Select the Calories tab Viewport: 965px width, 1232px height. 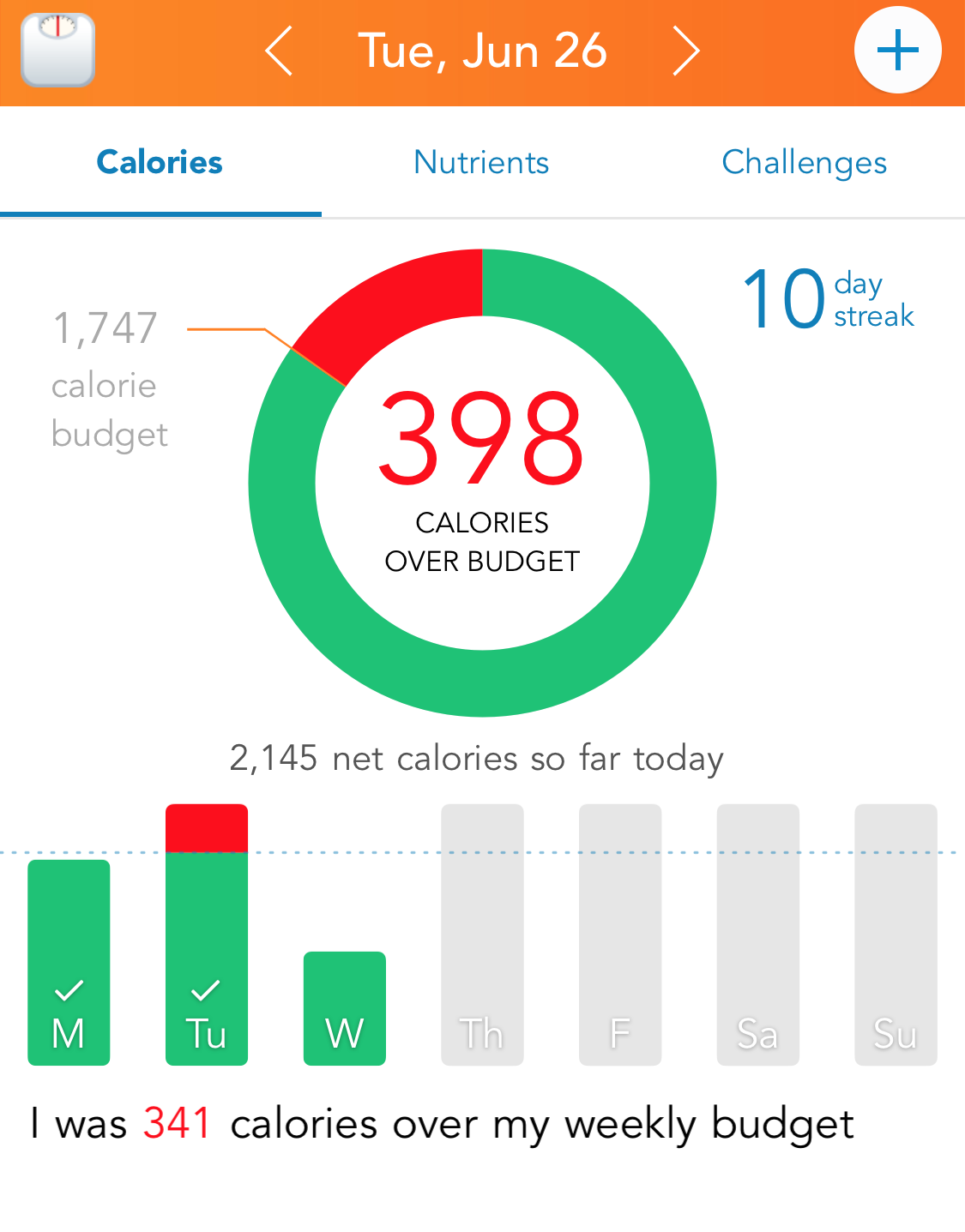160,163
